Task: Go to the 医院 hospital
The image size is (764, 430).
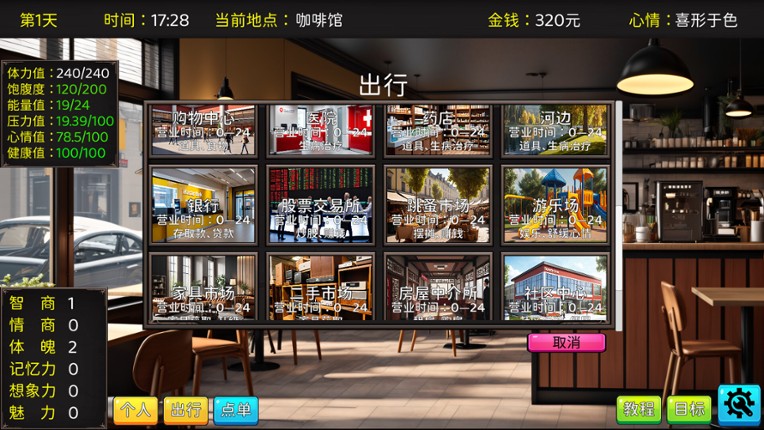Action: (320, 131)
